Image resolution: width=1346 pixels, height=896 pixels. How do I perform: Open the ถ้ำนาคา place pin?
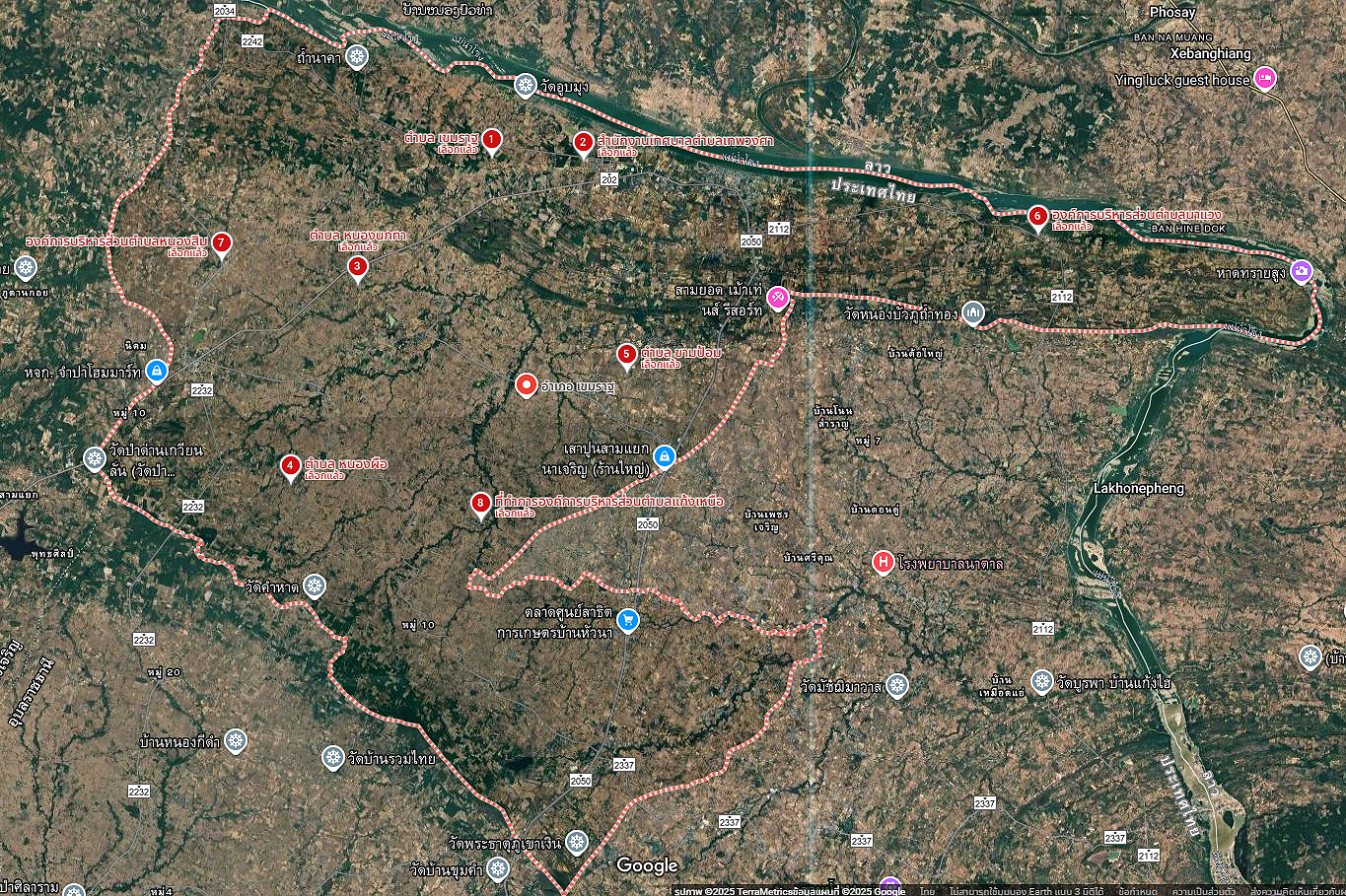tap(357, 56)
